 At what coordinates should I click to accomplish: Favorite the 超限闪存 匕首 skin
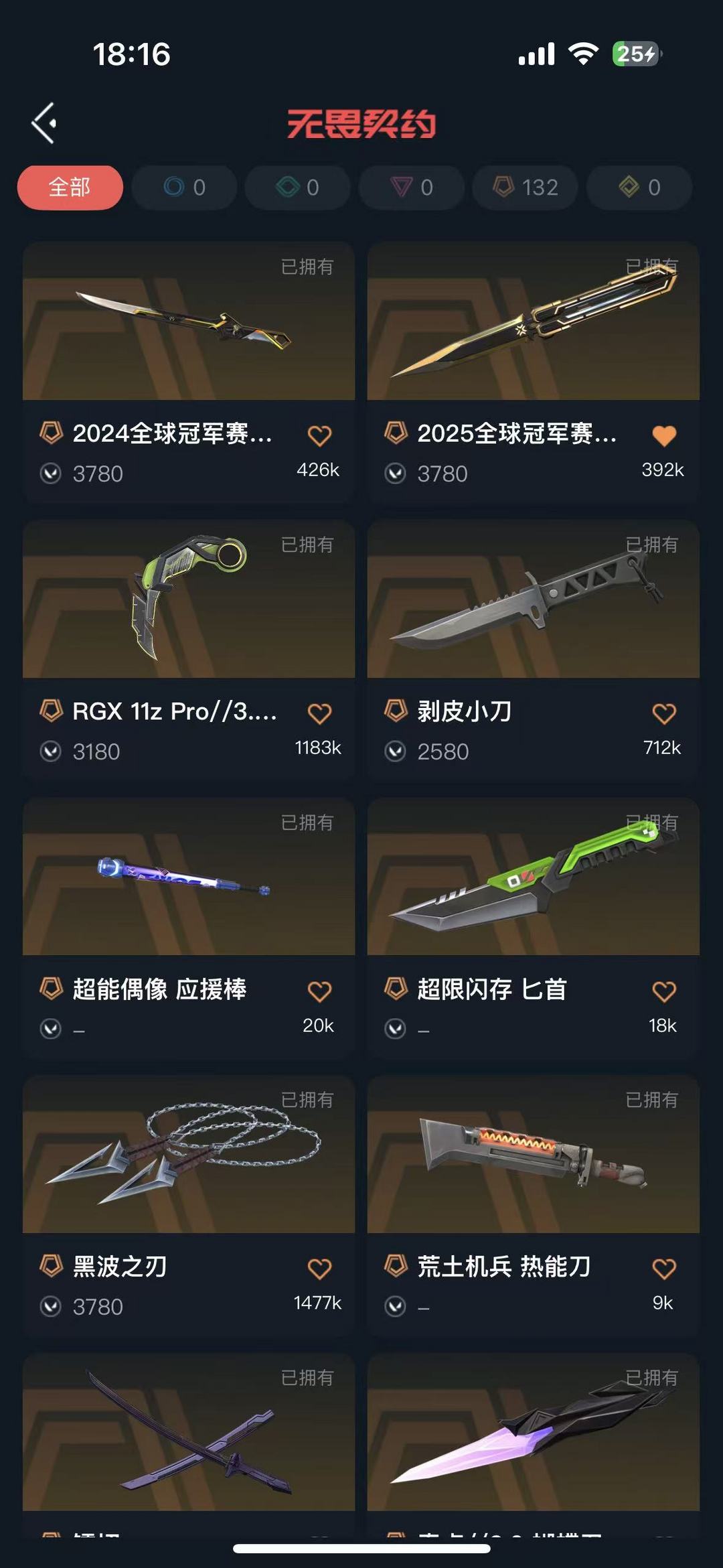(x=664, y=992)
